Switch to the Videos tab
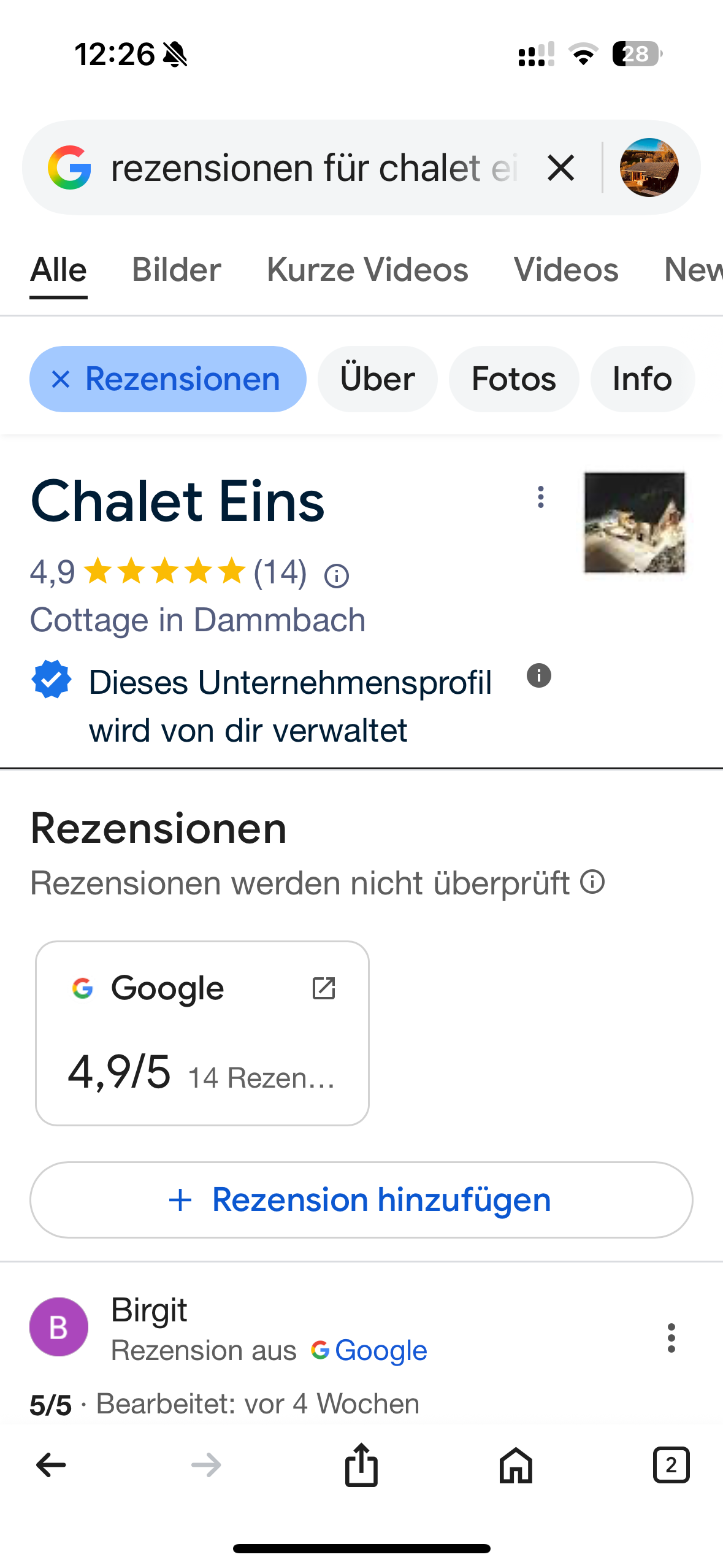723x1568 pixels. tap(566, 270)
